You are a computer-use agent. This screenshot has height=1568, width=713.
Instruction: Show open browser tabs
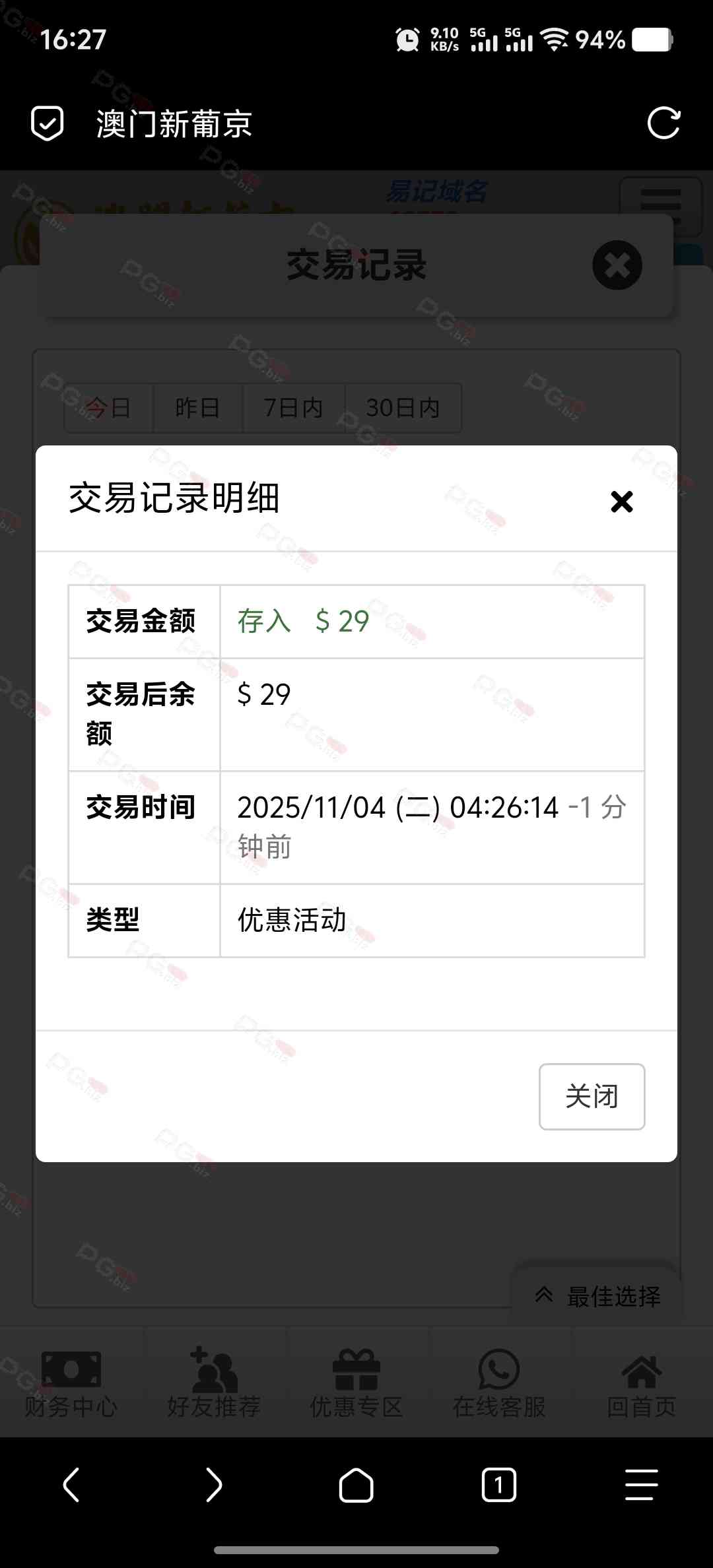[x=498, y=1485]
